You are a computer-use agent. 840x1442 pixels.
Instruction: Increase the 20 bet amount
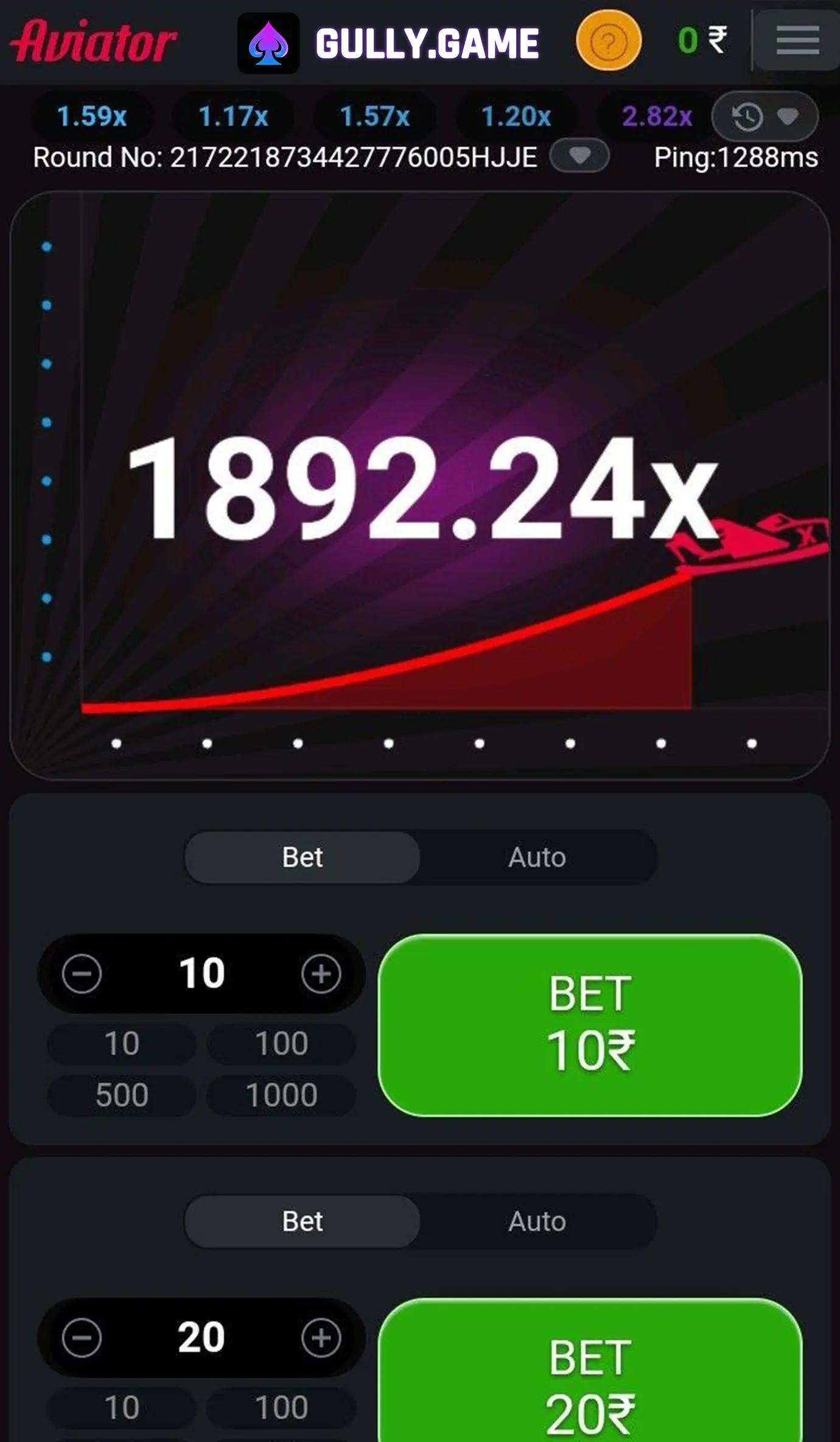[x=321, y=1338]
